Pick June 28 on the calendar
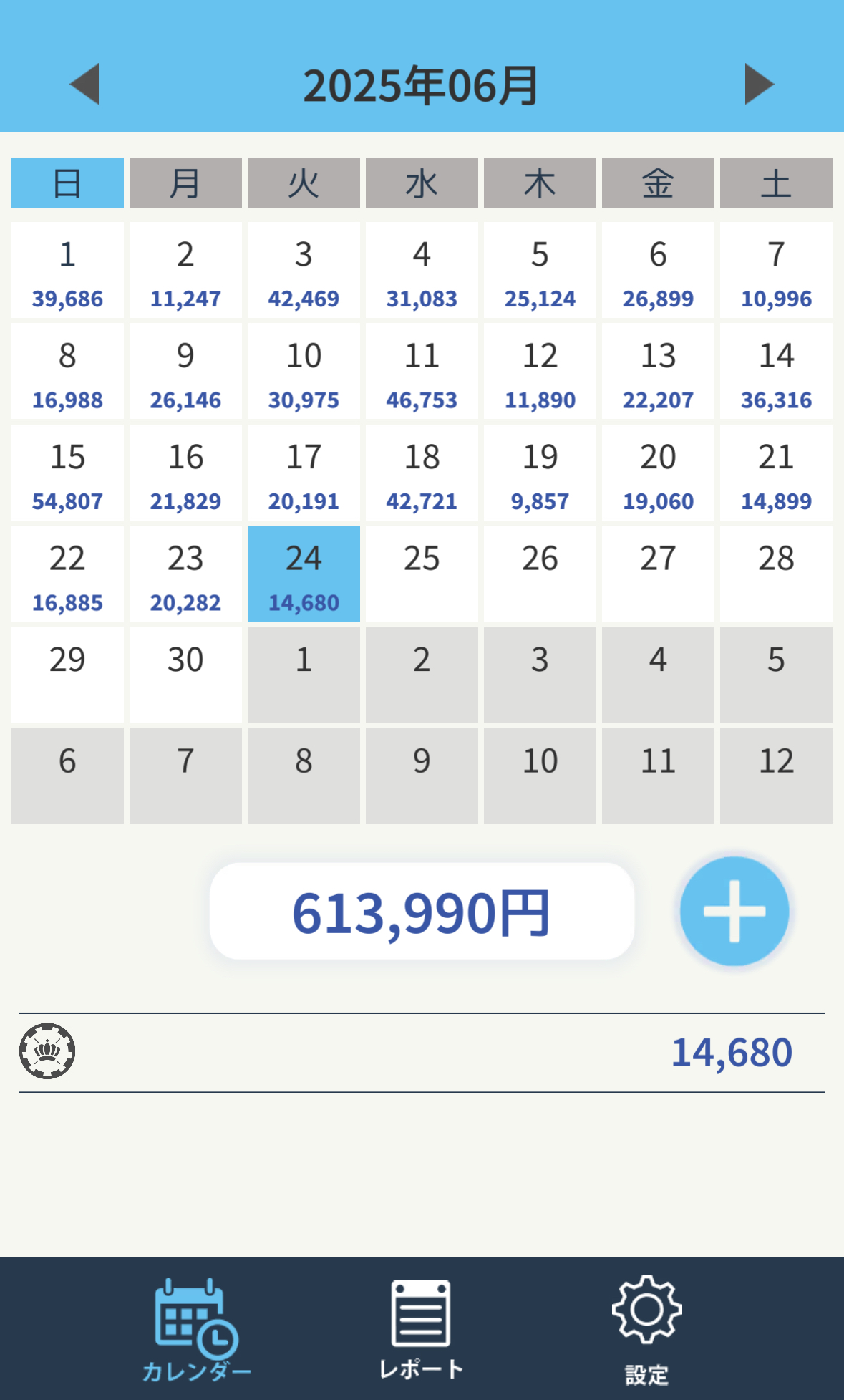The image size is (844, 1400). [776, 574]
